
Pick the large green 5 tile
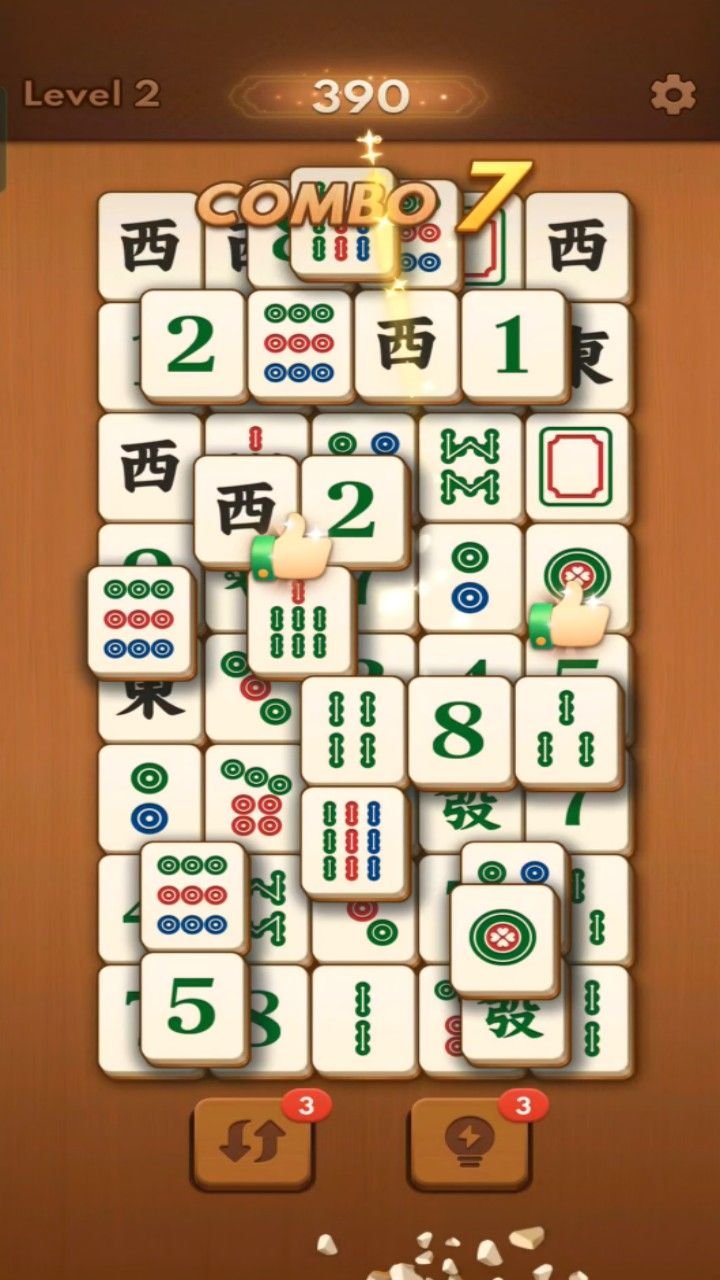click(x=193, y=1007)
